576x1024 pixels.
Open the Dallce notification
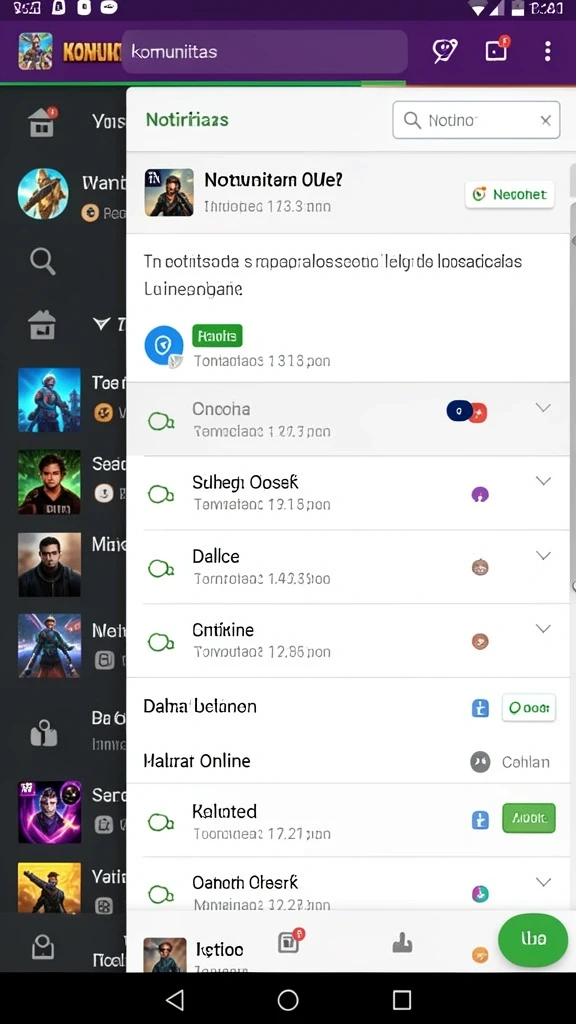click(347, 567)
